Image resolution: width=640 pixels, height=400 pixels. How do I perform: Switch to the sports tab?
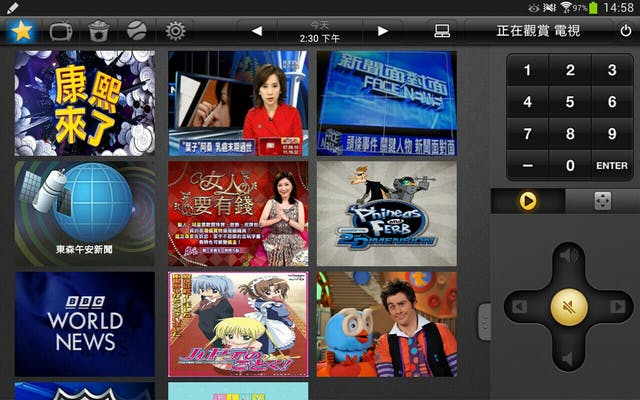[136, 31]
